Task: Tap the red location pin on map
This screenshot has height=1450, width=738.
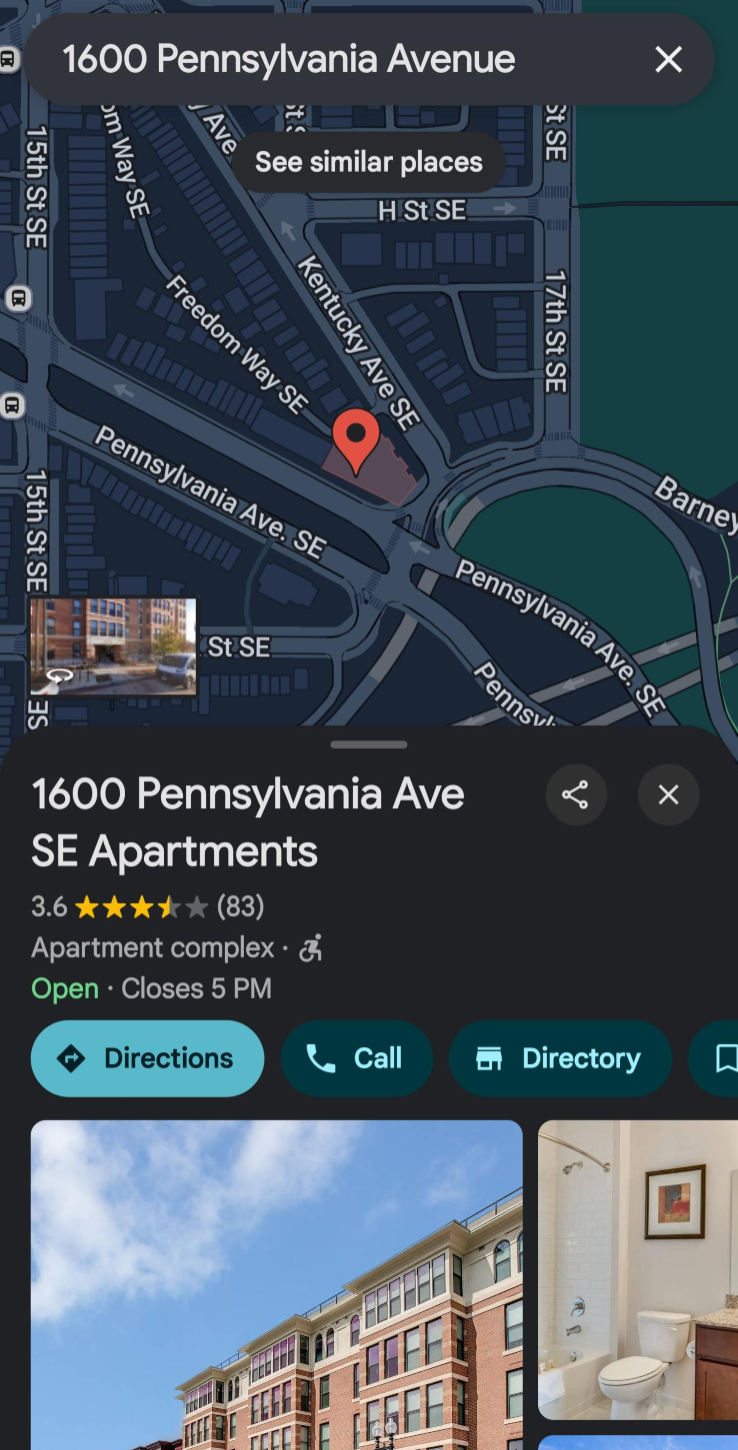Action: click(355, 437)
